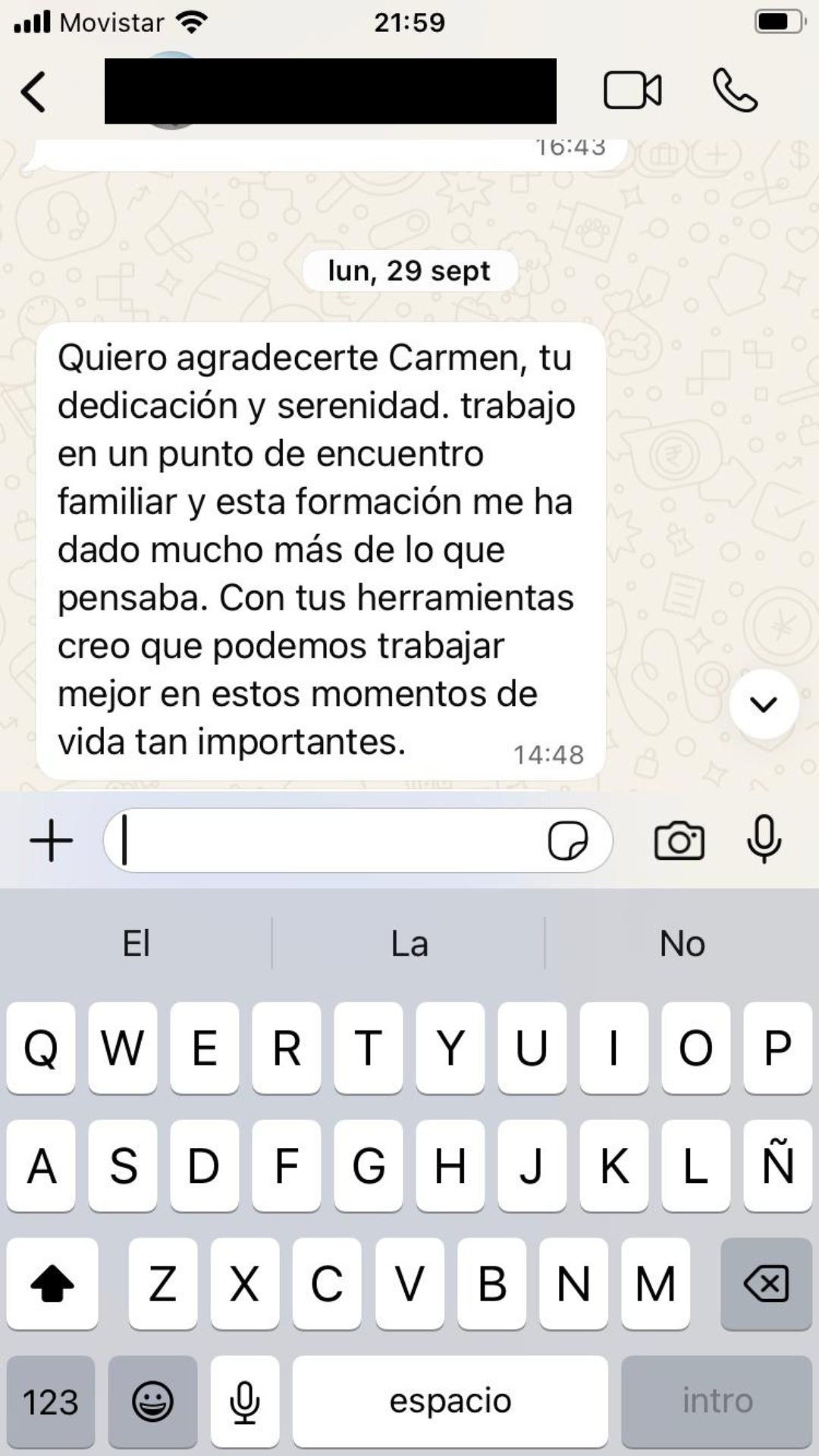Open the contact name header

point(331,91)
